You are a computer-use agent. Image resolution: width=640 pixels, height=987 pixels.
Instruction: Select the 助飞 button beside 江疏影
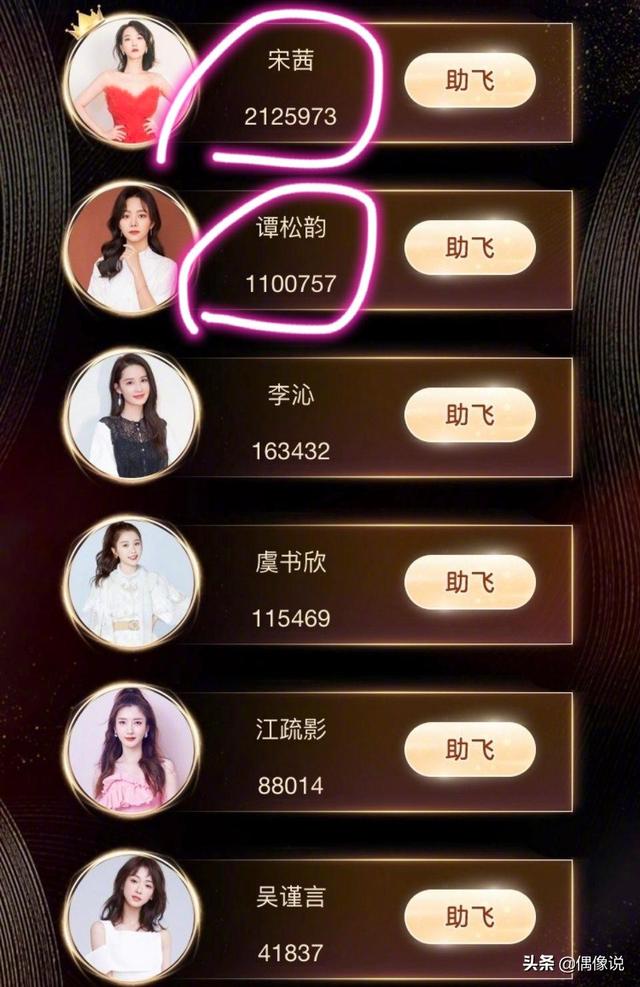(x=469, y=750)
